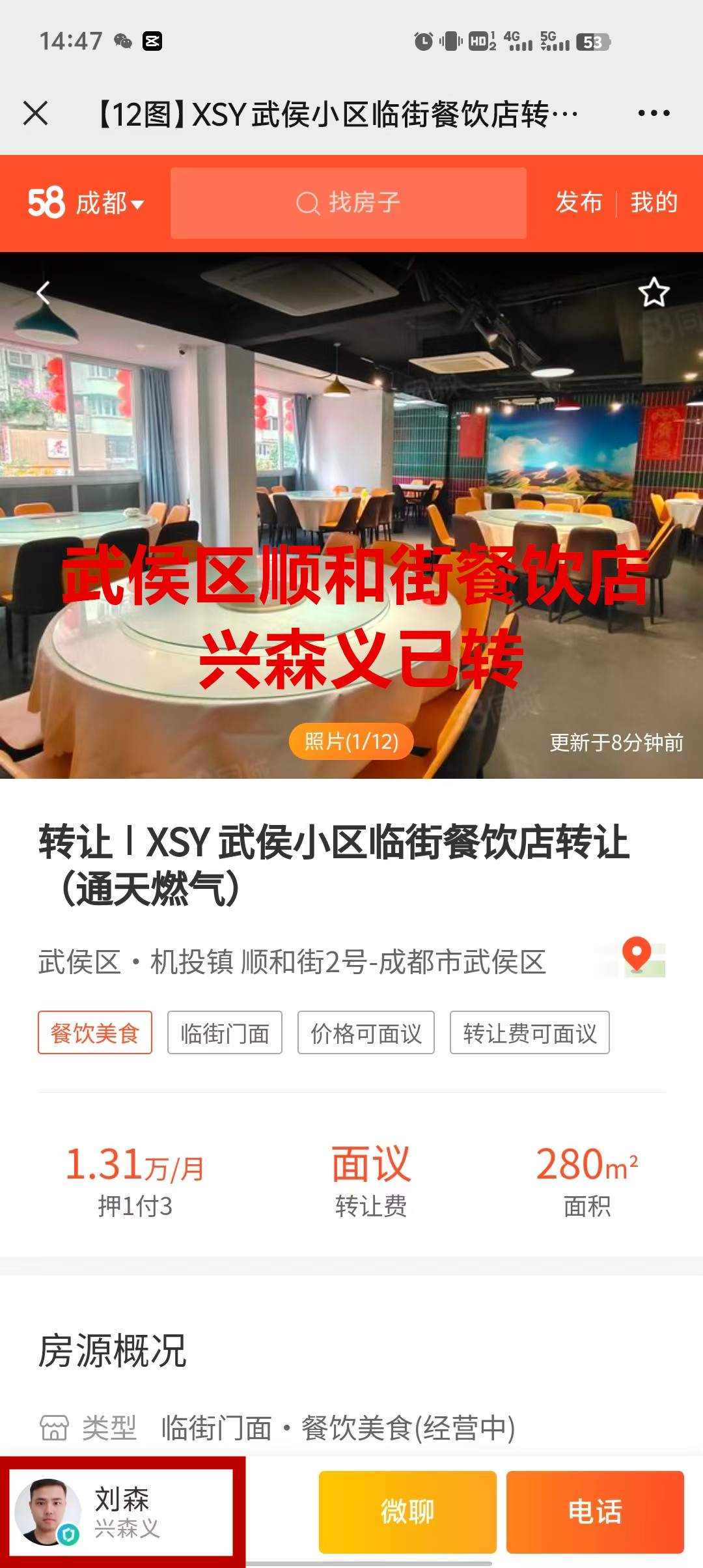Favorite this listing with the star
703x1568 pixels.
[x=654, y=292]
